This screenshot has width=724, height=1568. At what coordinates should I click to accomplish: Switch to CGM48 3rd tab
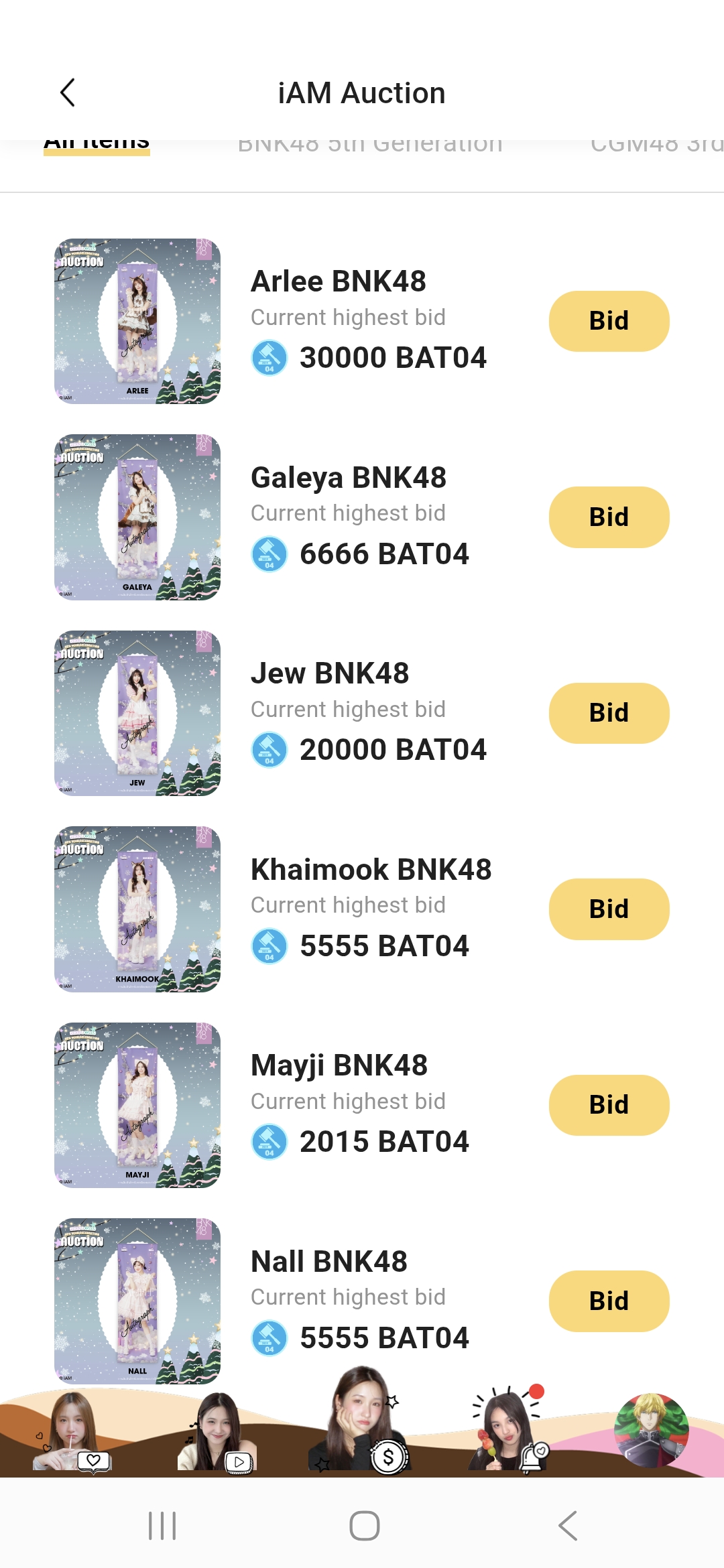click(x=656, y=145)
